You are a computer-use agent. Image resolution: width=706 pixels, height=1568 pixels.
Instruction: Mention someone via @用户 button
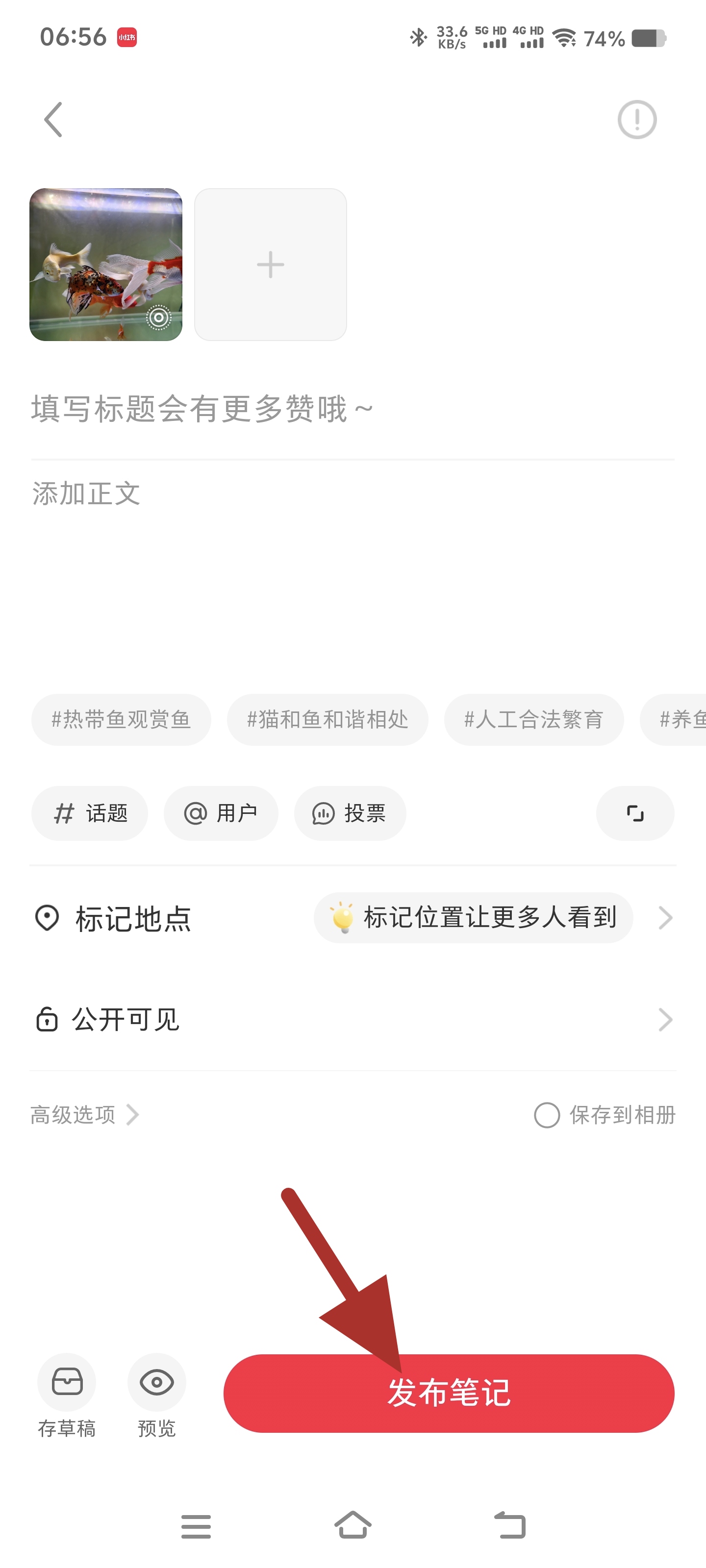[x=221, y=813]
